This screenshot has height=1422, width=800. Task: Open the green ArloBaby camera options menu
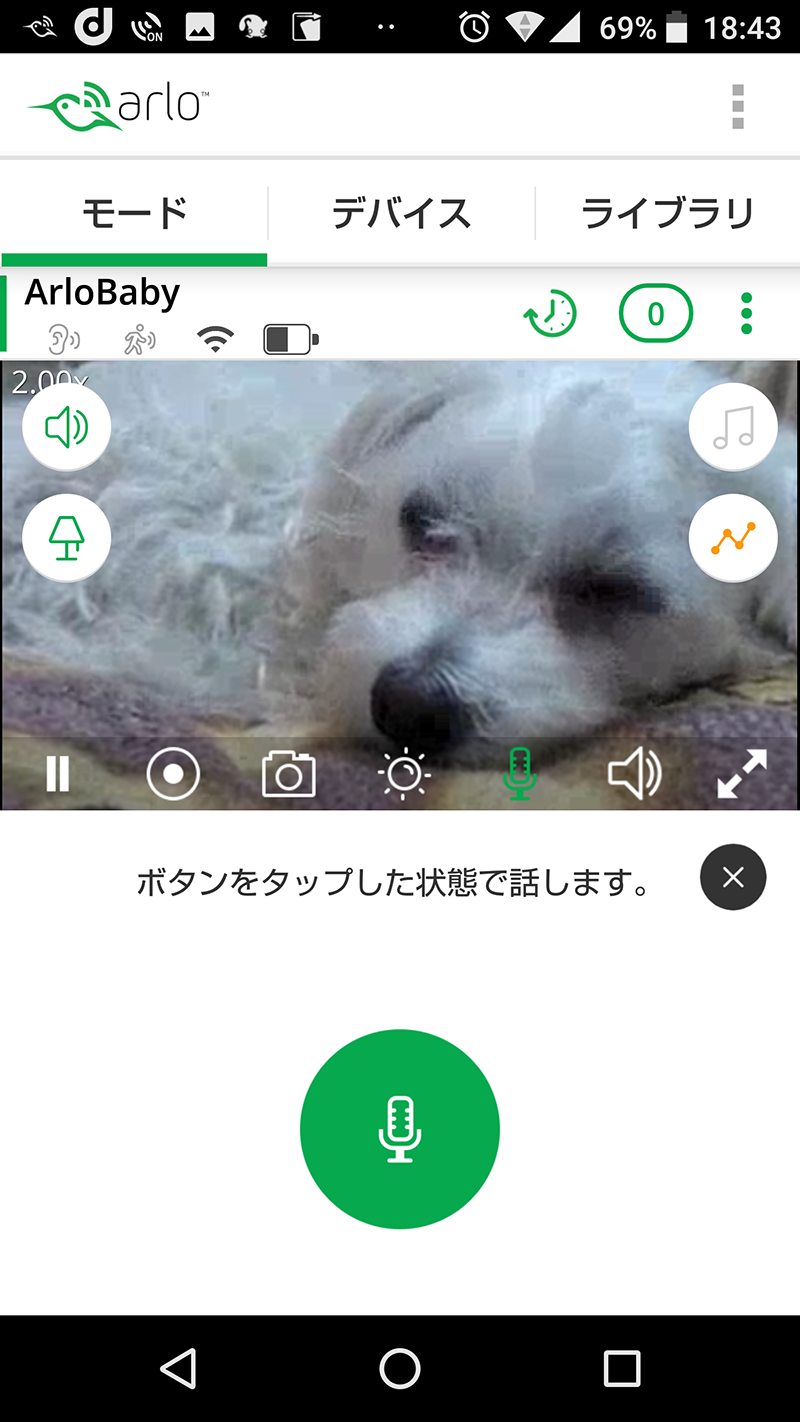(x=746, y=314)
